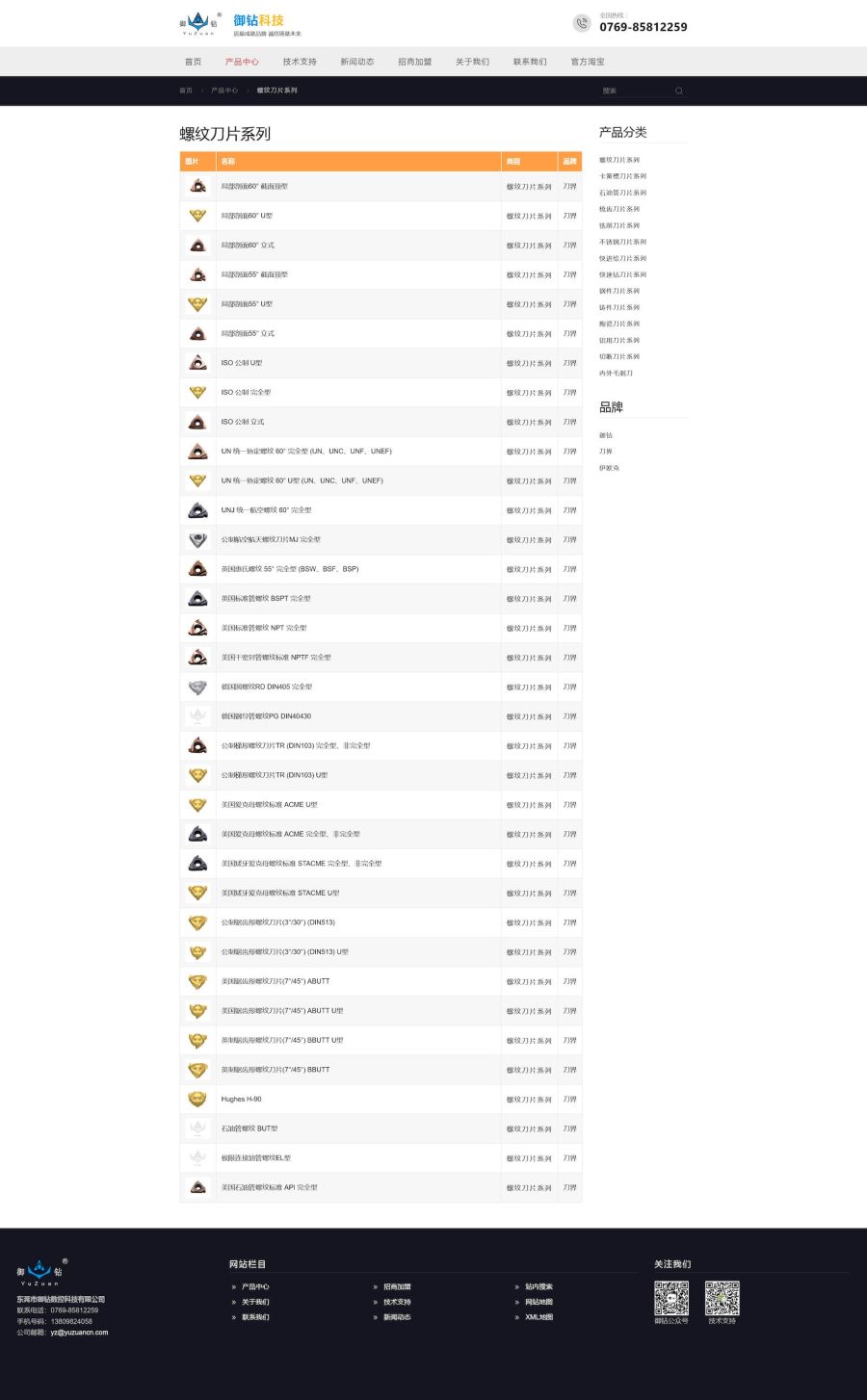View the Hughes H-90 product row
Screen dimensions: 867x1400
pyautogui.click(x=242, y=1099)
